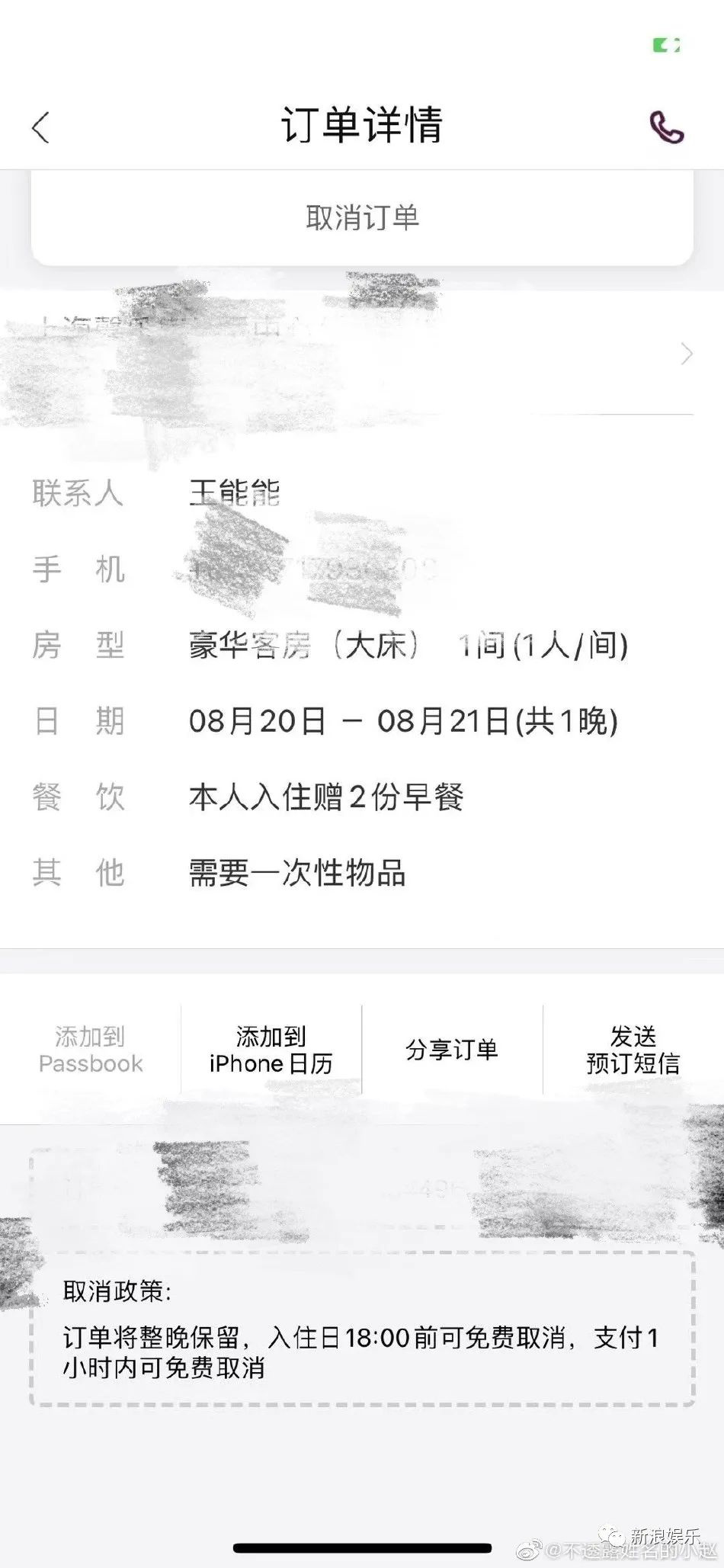
Task: Tap the 取消订单 button
Action: [362, 218]
